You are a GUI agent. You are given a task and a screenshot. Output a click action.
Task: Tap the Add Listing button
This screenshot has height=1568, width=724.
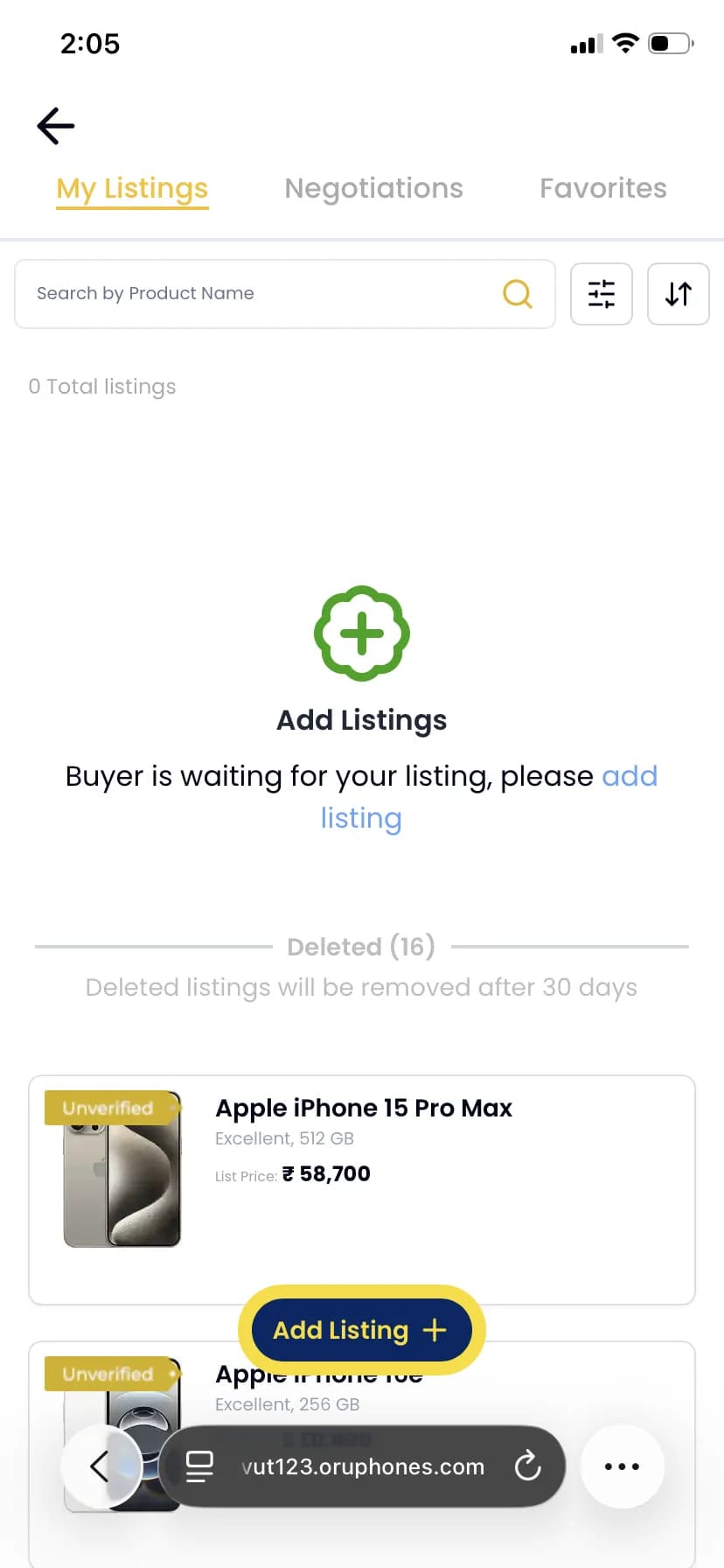click(361, 1330)
